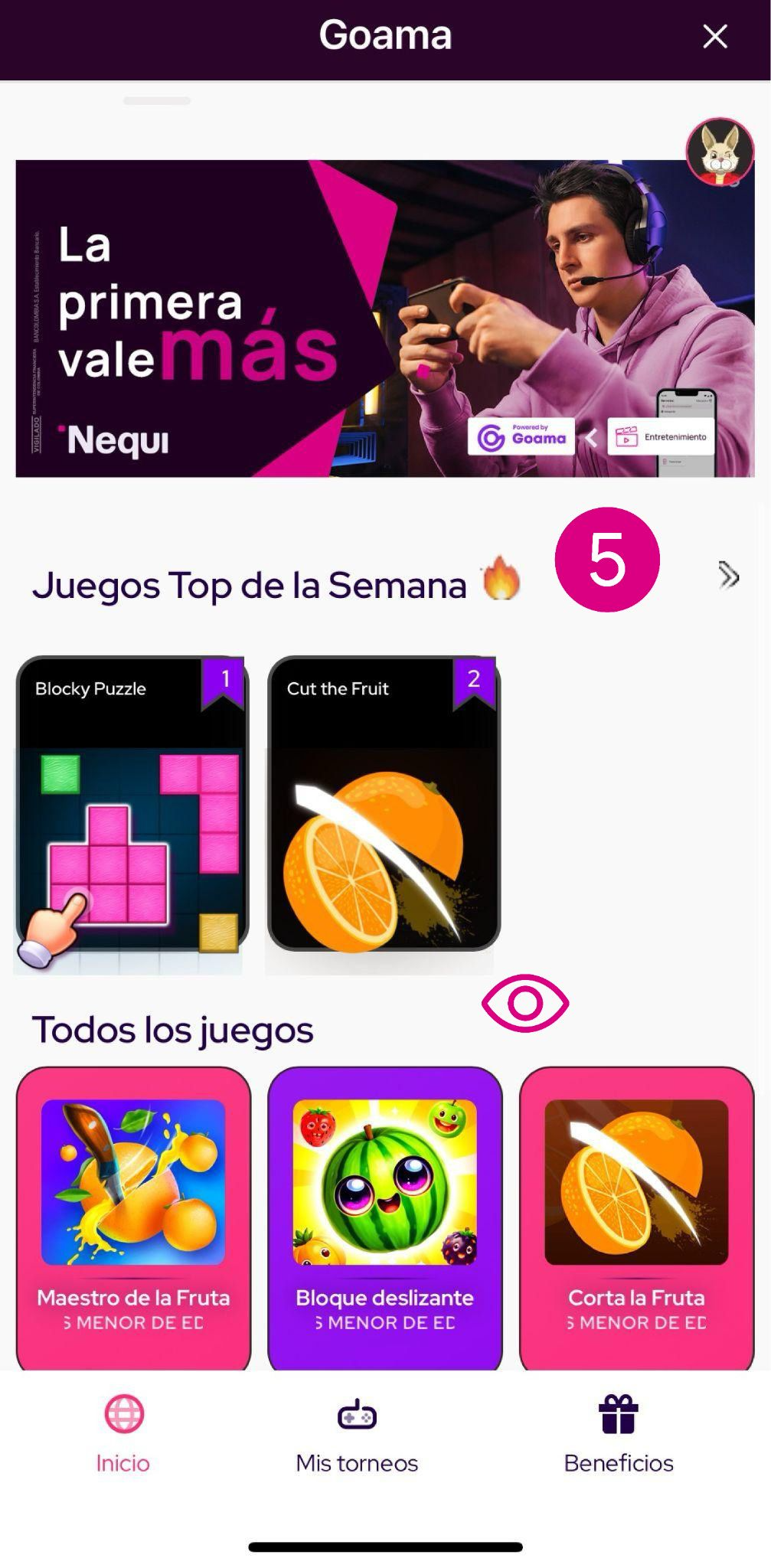Tap ribbon badge 2 on Cut the Fruit
This screenshot has height=1568, width=771.
(475, 683)
